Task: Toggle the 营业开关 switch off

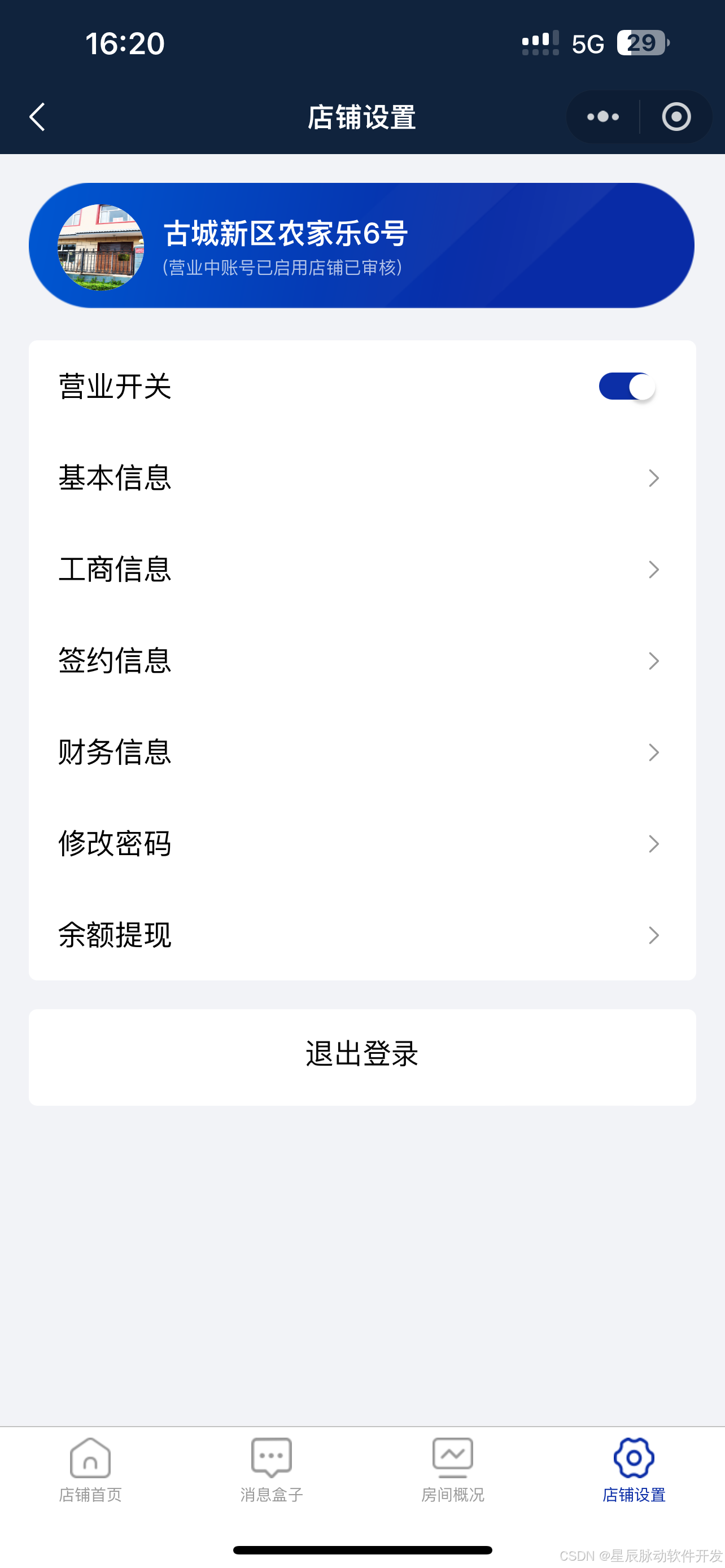Action: pyautogui.click(x=627, y=387)
